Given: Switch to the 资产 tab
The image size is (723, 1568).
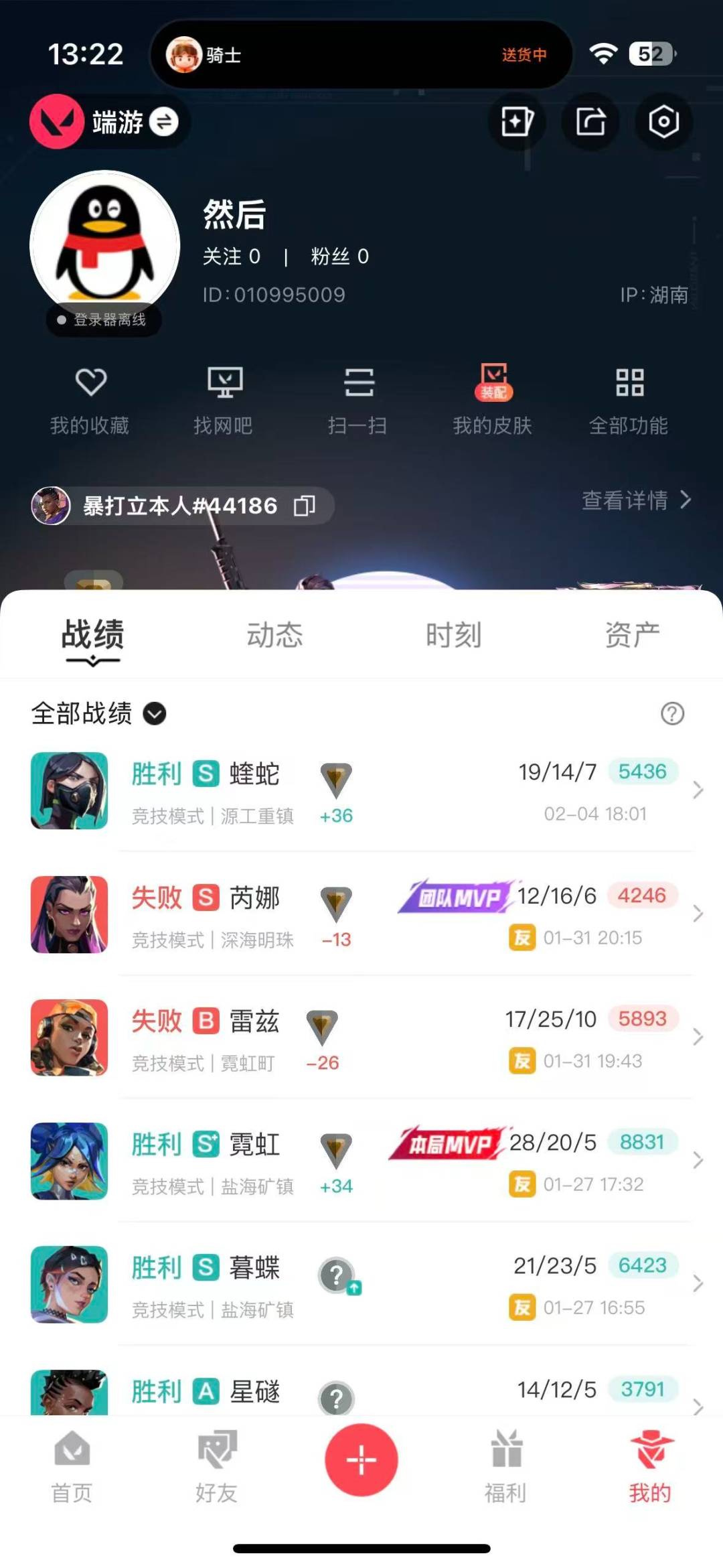Looking at the screenshot, I should click(632, 635).
